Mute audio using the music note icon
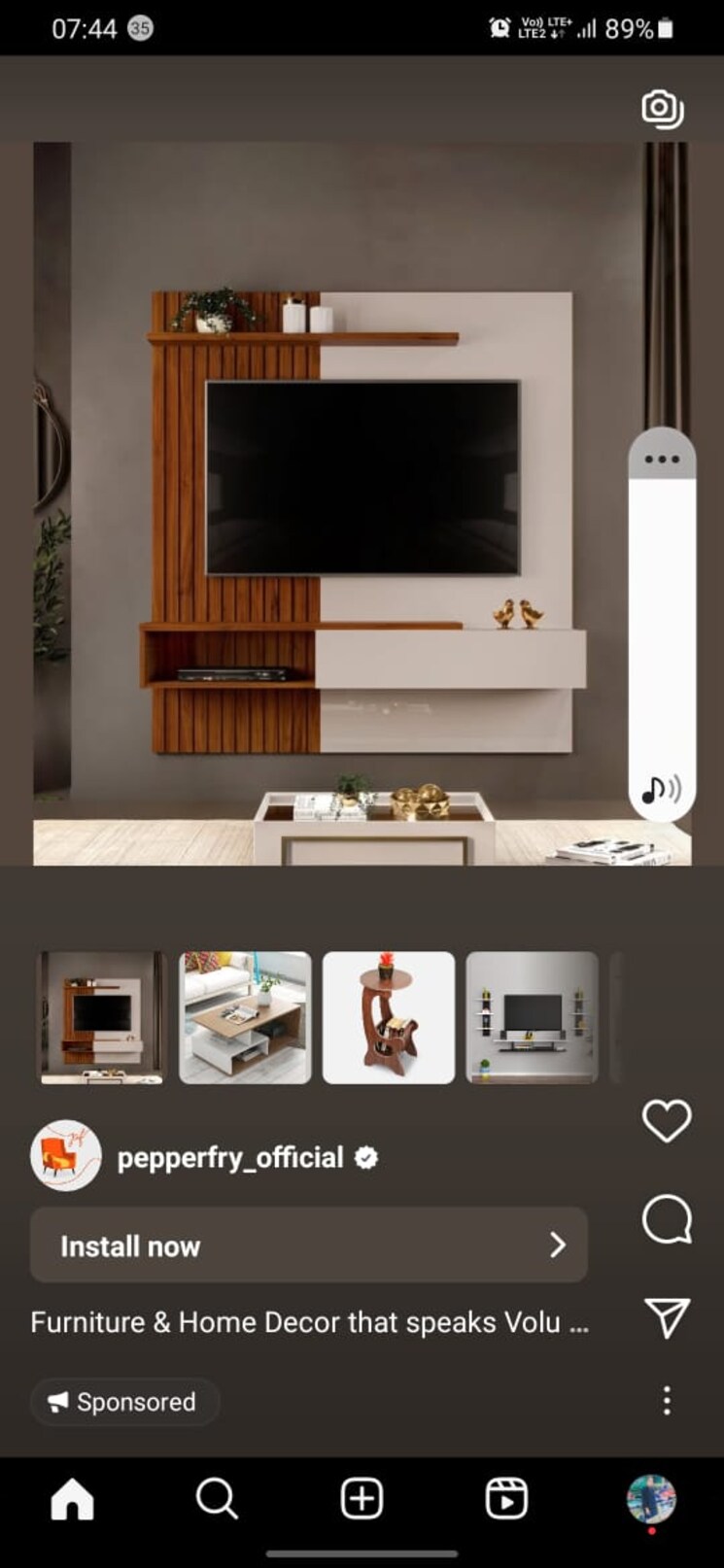Screen dimensions: 724x1568 click(x=660, y=789)
